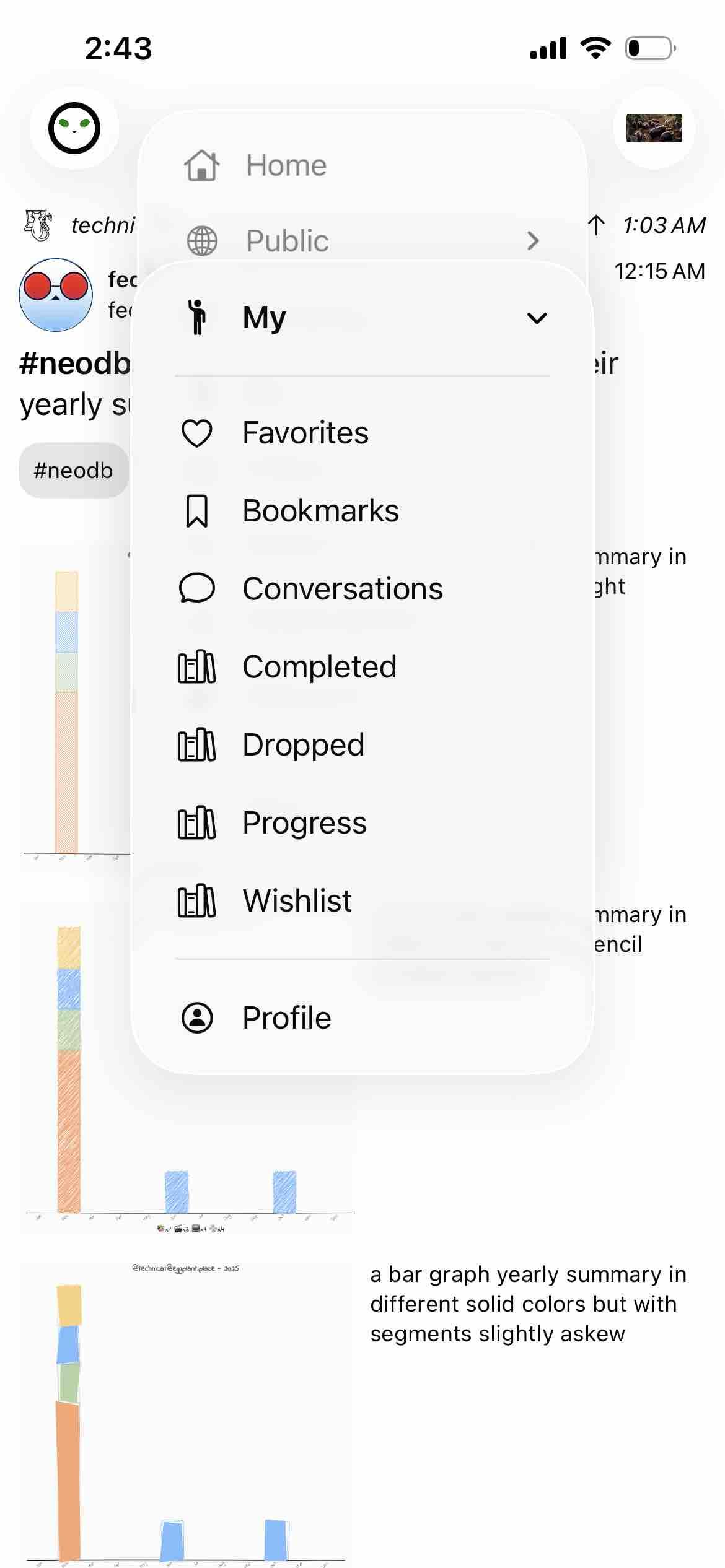The image size is (725, 1568).
Task: Open the poster's red-glasses avatar
Action: coord(56,295)
